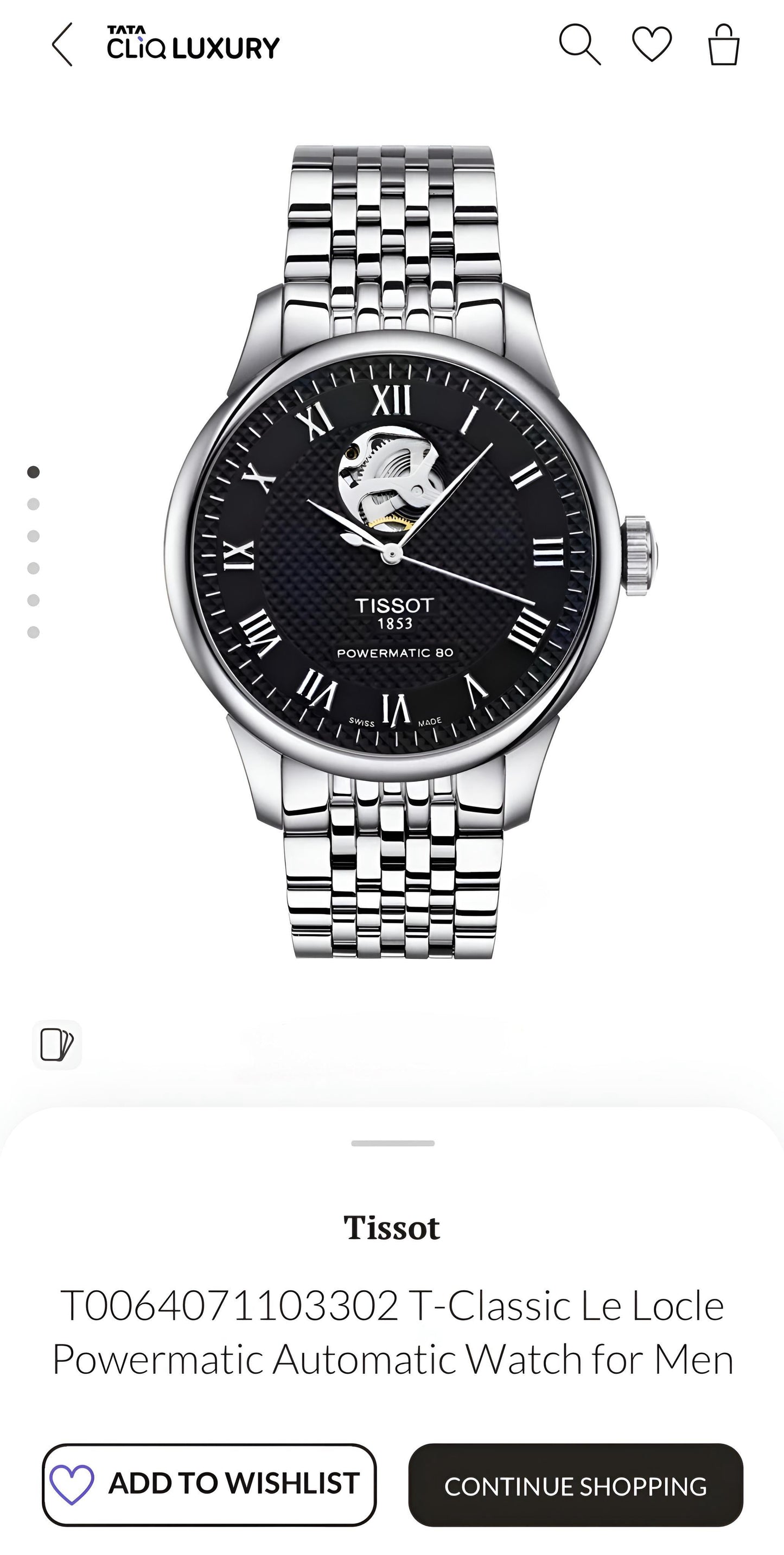This screenshot has width=784, height=1555.
Task: Tap the Le Locle product title text
Action: point(392,1328)
